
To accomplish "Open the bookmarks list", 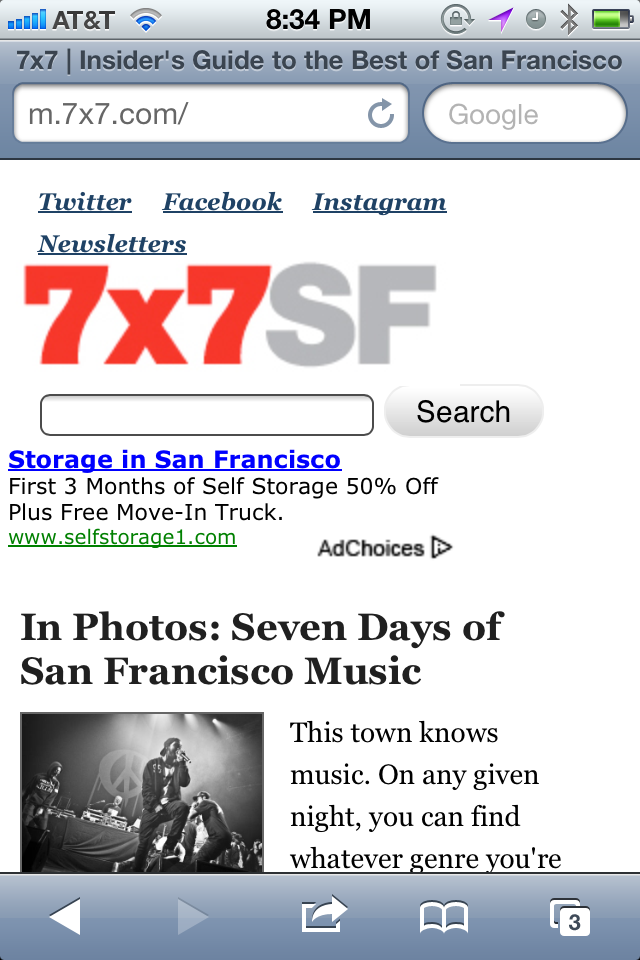I will (x=444, y=915).
